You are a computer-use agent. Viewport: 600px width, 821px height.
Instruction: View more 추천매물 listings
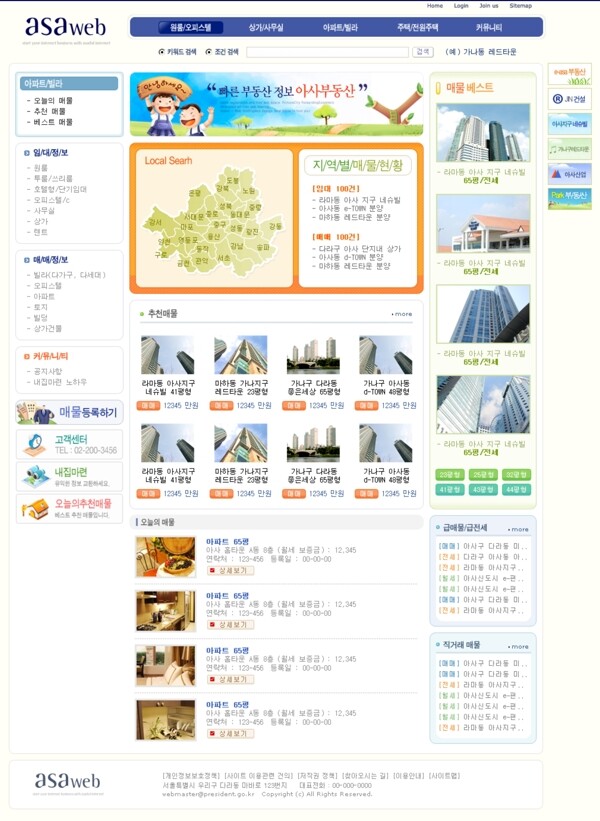point(401,314)
